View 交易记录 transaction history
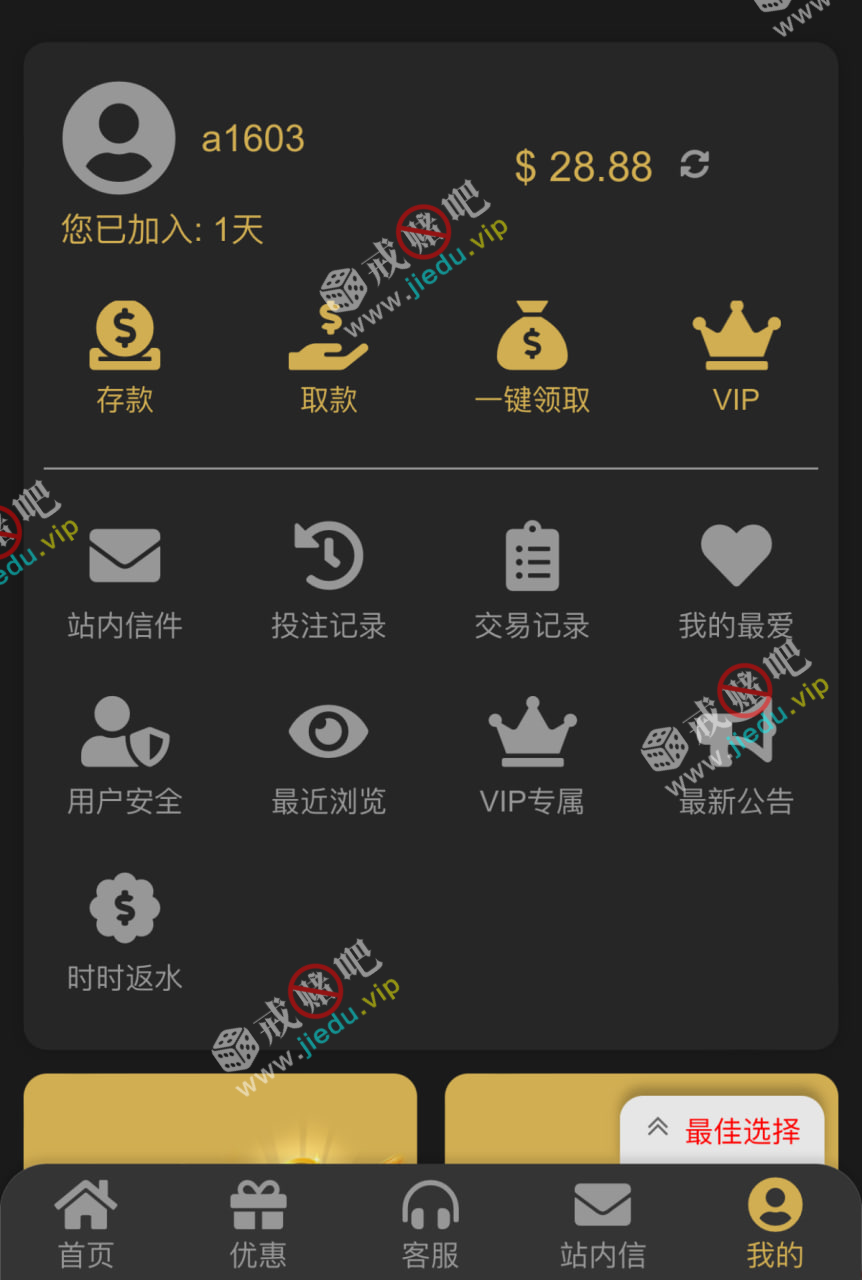Image resolution: width=862 pixels, height=1280 pixels. [x=532, y=580]
